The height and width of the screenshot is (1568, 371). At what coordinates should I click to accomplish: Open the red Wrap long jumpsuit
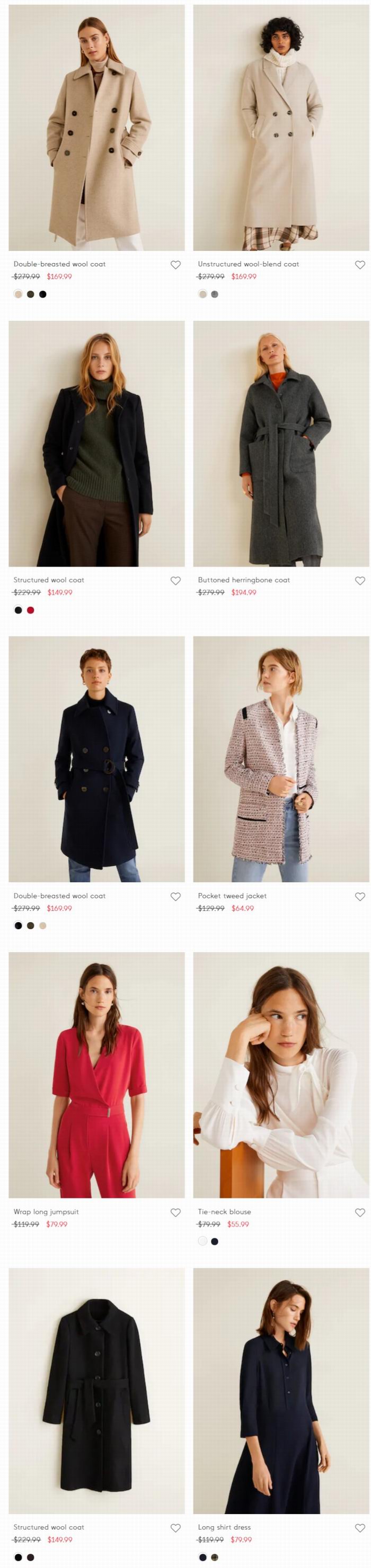96,1075
